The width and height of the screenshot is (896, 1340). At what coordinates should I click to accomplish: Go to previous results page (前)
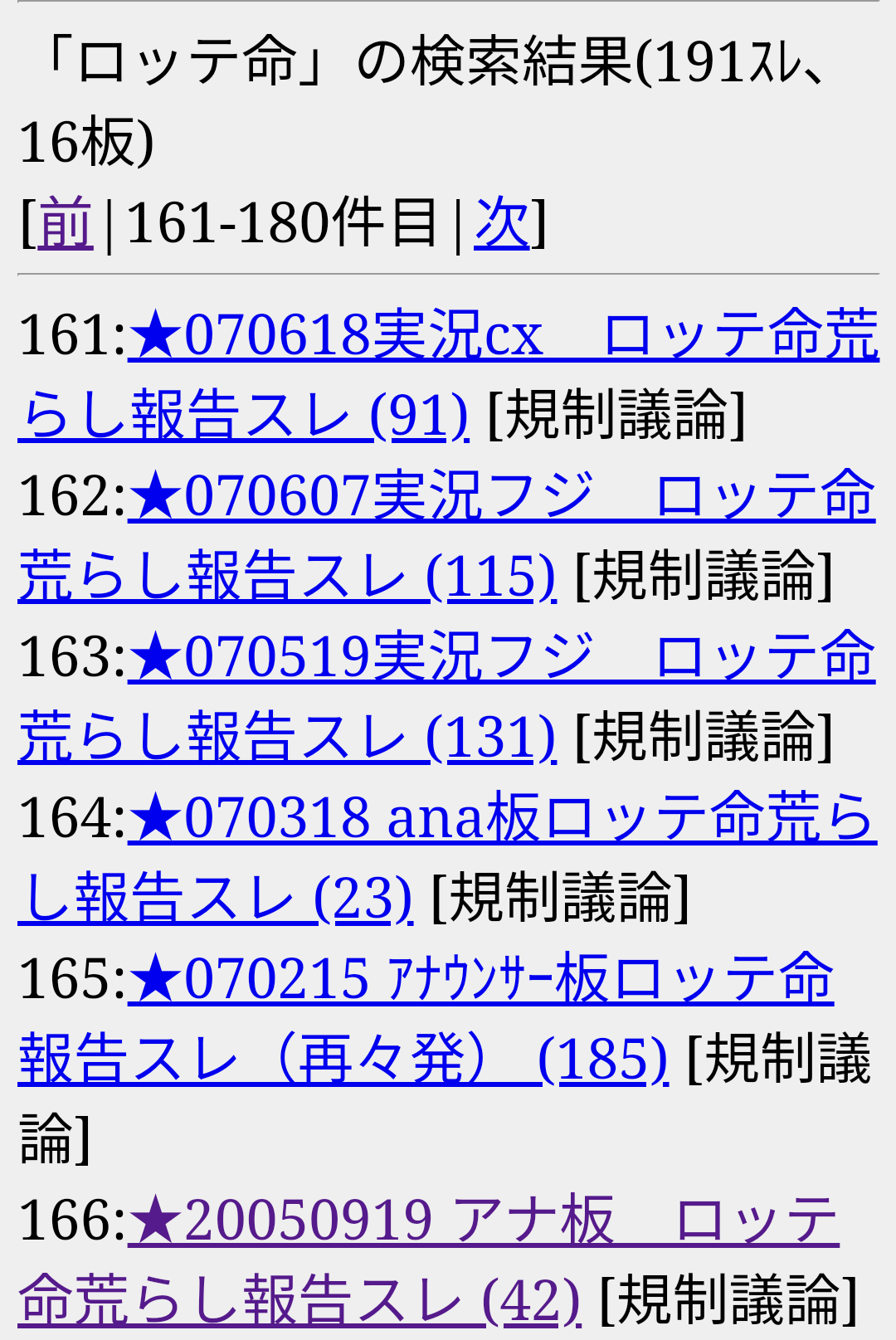pos(66,222)
